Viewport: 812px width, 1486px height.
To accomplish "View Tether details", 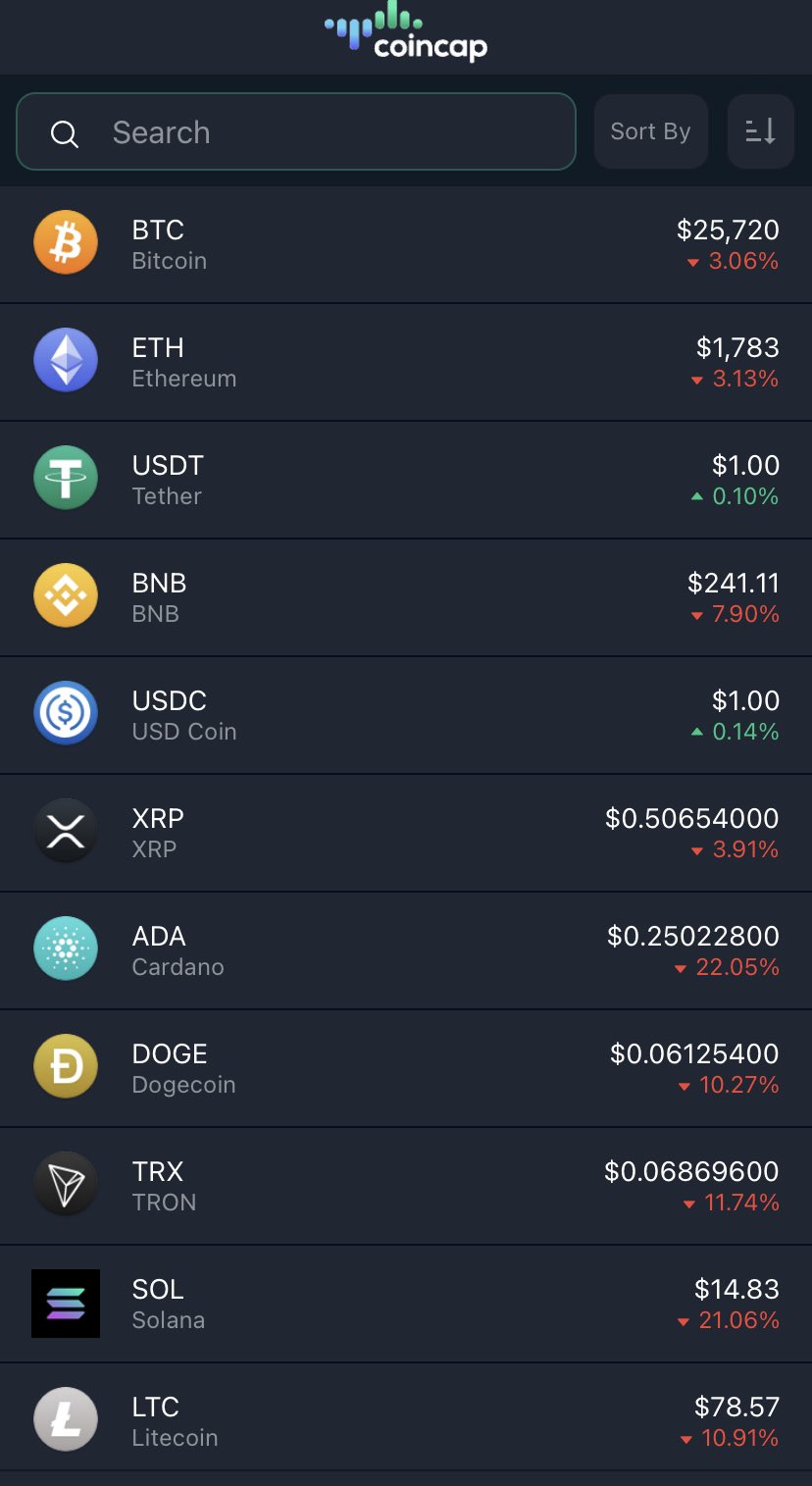I will (x=406, y=481).
